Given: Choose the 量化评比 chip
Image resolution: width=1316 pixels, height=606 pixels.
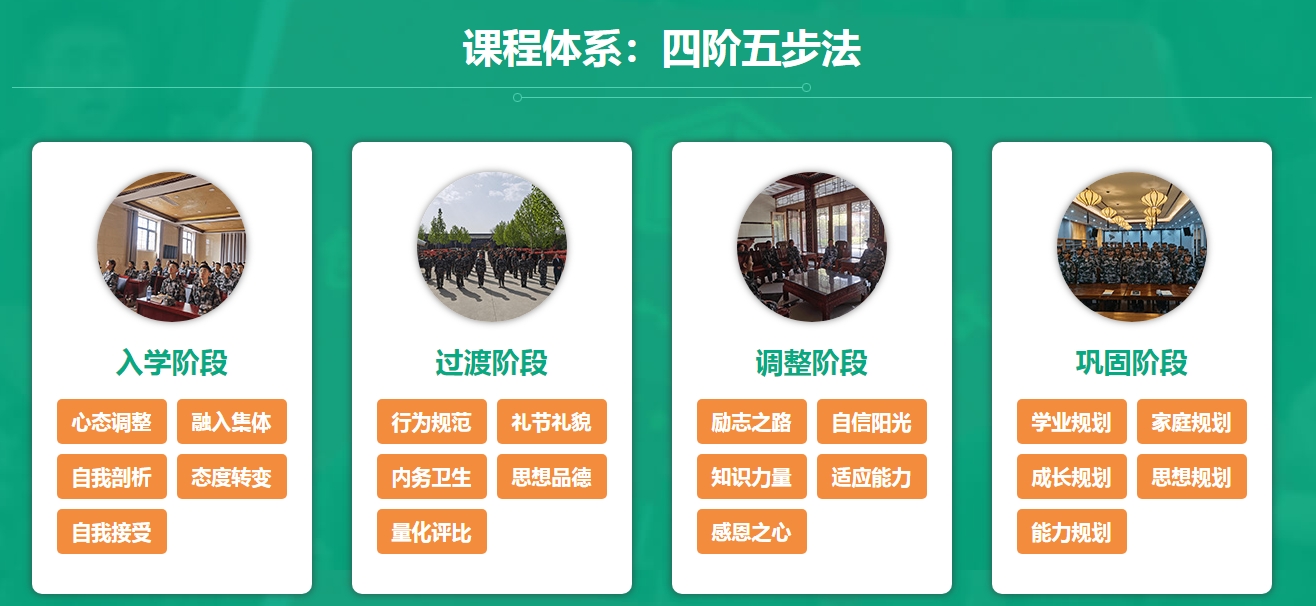Looking at the screenshot, I should [432, 532].
